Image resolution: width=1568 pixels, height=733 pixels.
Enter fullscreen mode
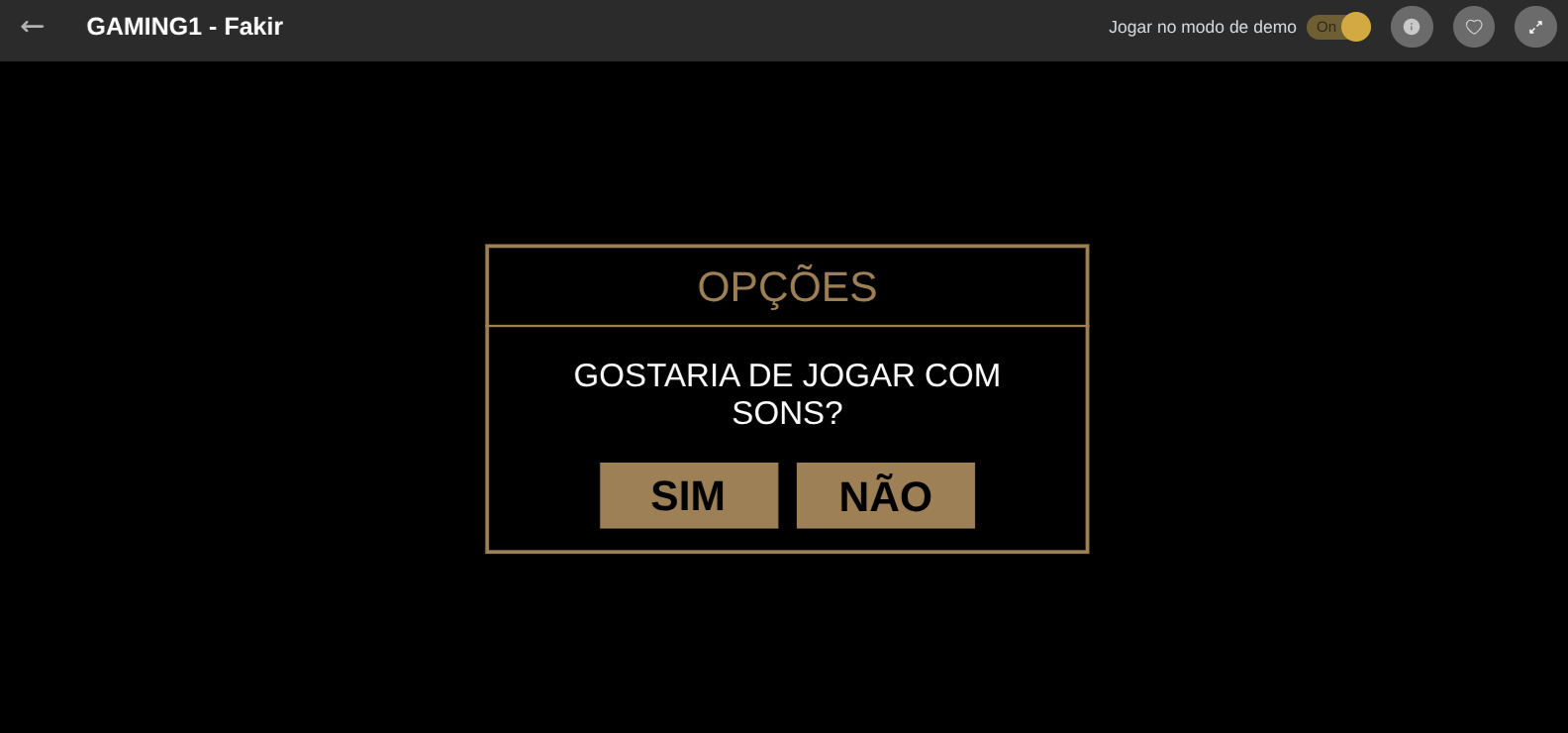[x=1535, y=27]
